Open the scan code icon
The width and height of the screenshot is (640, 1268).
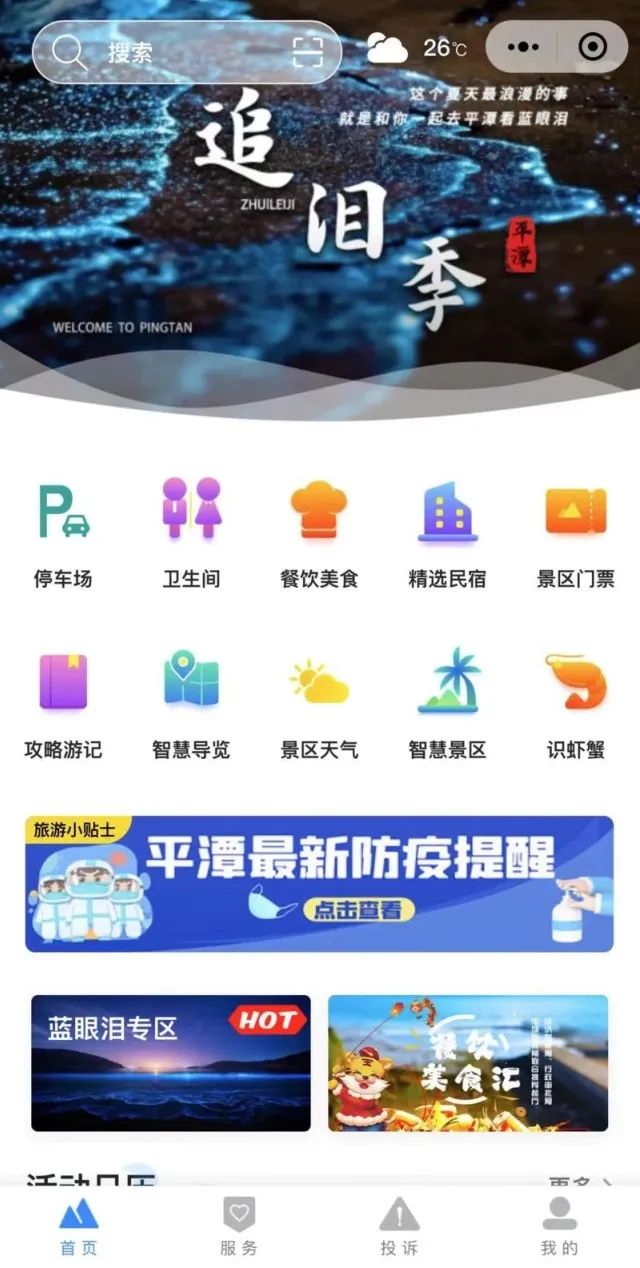click(x=308, y=52)
